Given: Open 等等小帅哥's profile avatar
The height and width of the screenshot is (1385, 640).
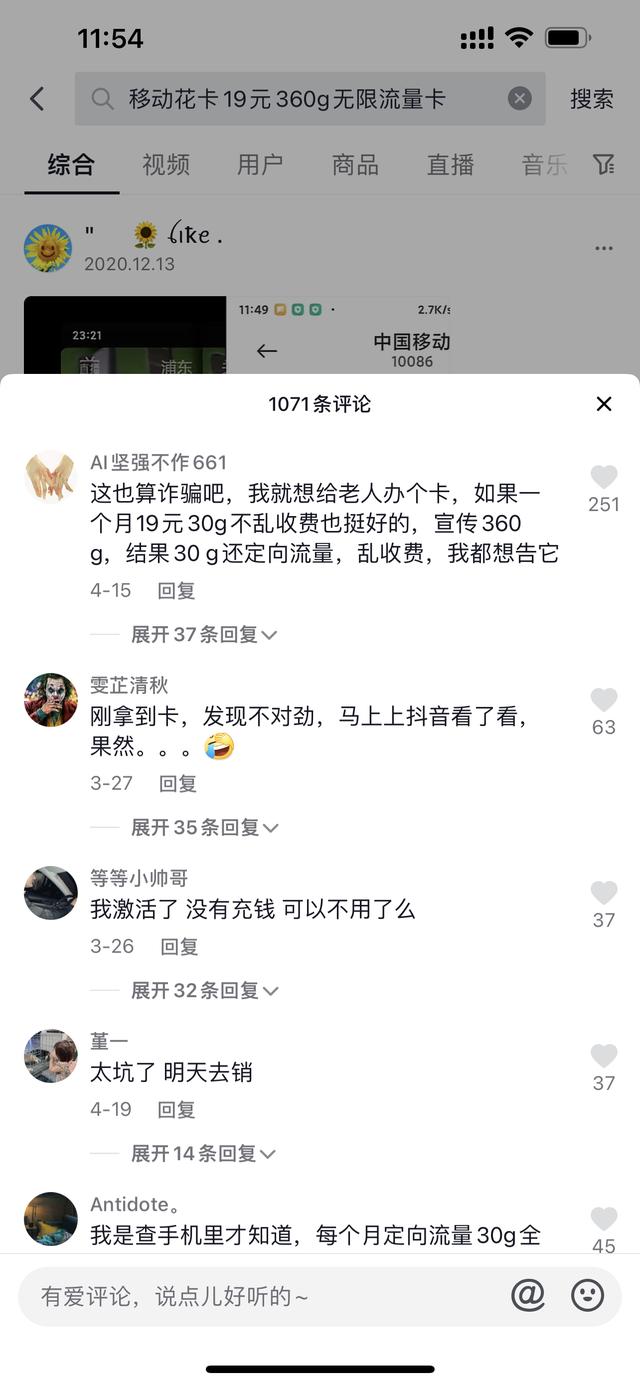Looking at the screenshot, I should 50,893.
